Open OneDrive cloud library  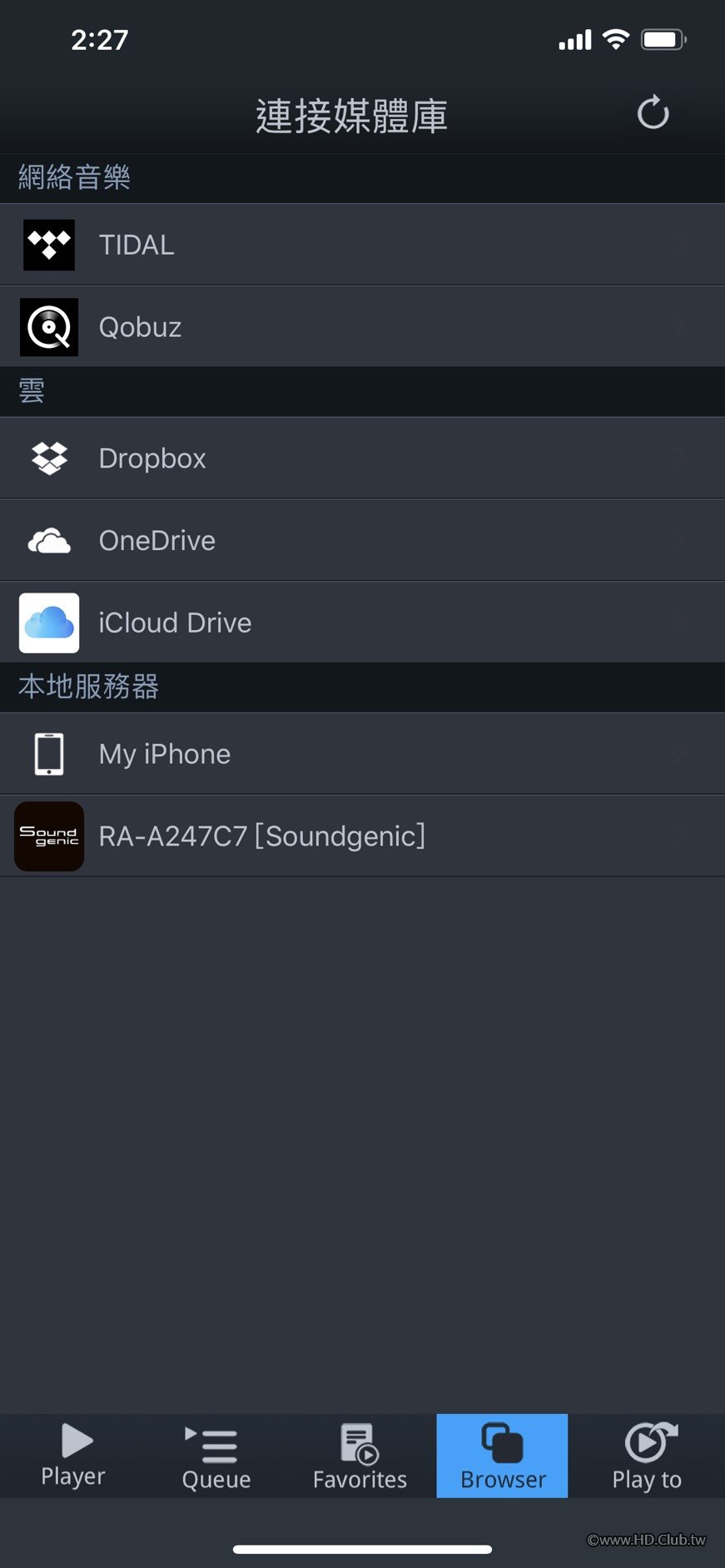(x=362, y=541)
